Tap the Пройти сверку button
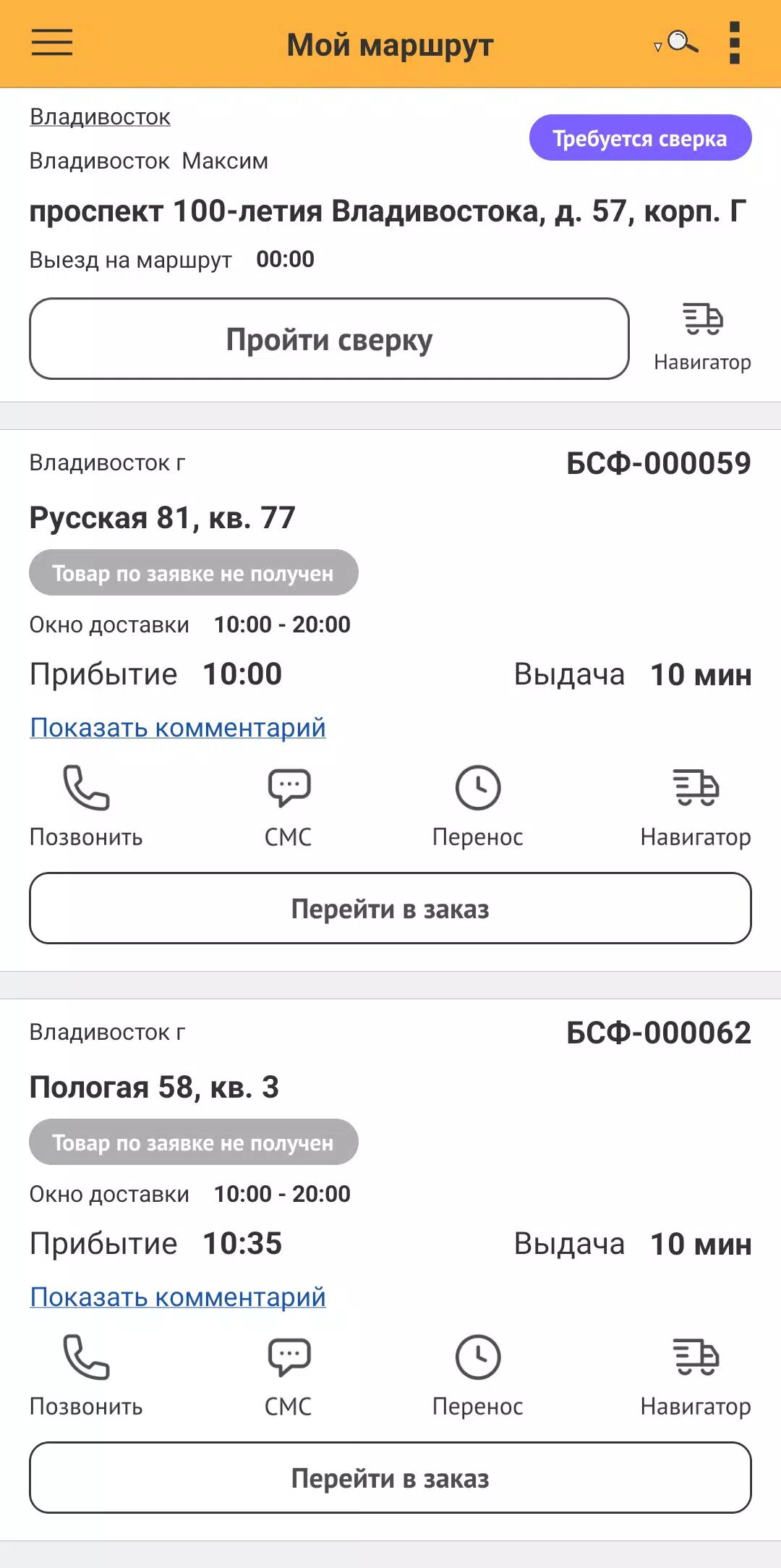The height and width of the screenshot is (1568, 781). [x=329, y=339]
